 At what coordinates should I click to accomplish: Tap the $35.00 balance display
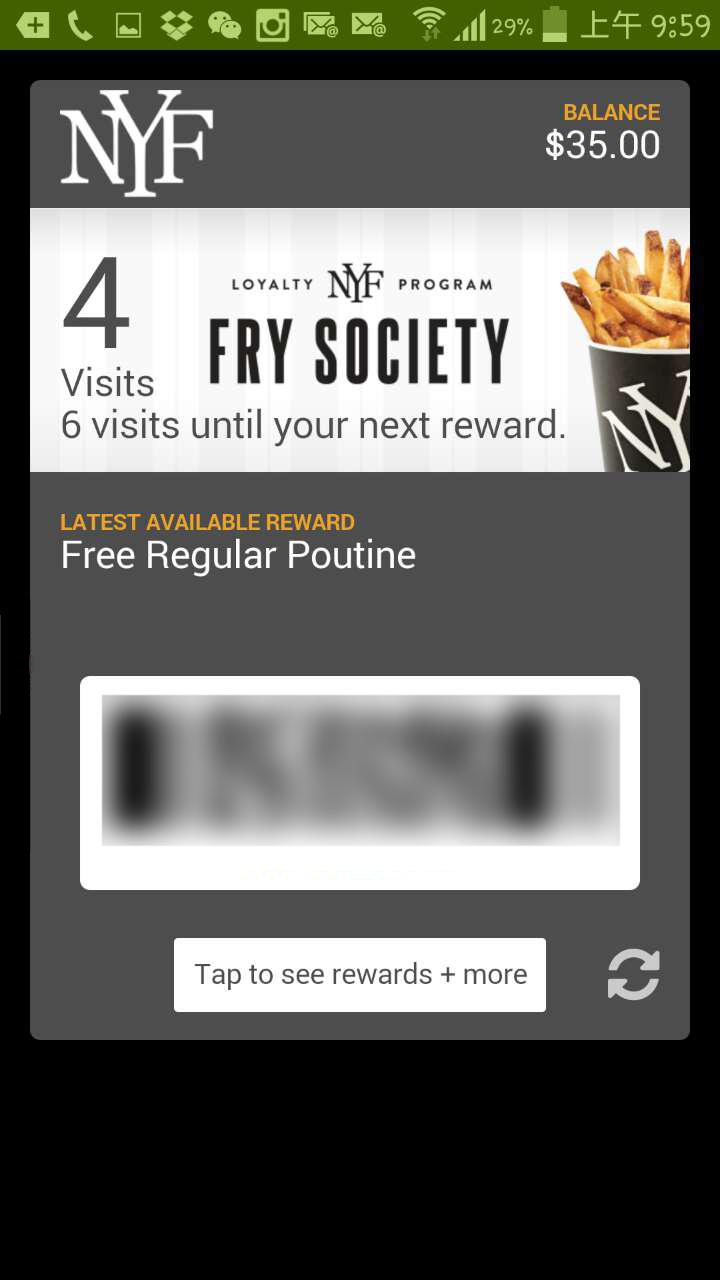602,145
